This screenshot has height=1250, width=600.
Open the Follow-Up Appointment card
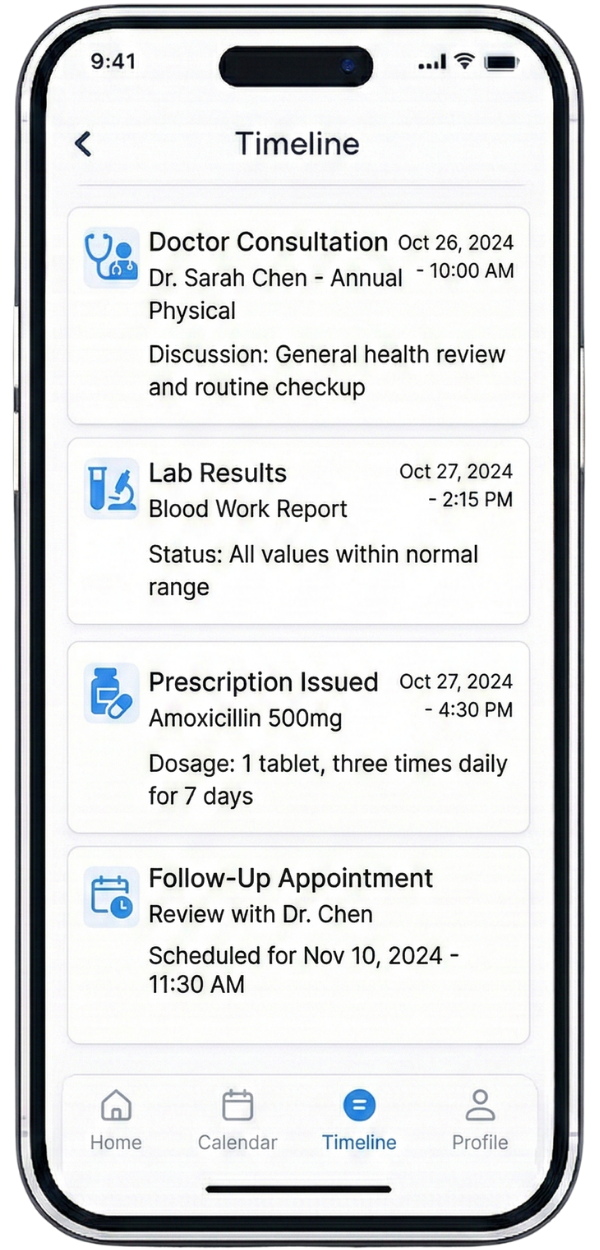tap(298, 944)
